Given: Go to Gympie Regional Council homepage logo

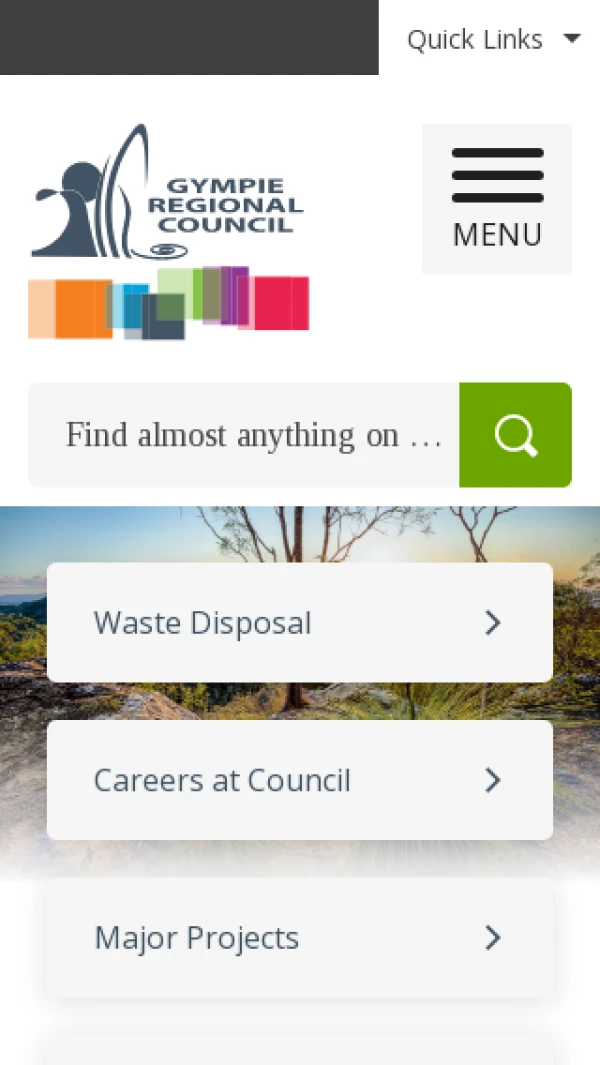Looking at the screenshot, I should tap(168, 232).
